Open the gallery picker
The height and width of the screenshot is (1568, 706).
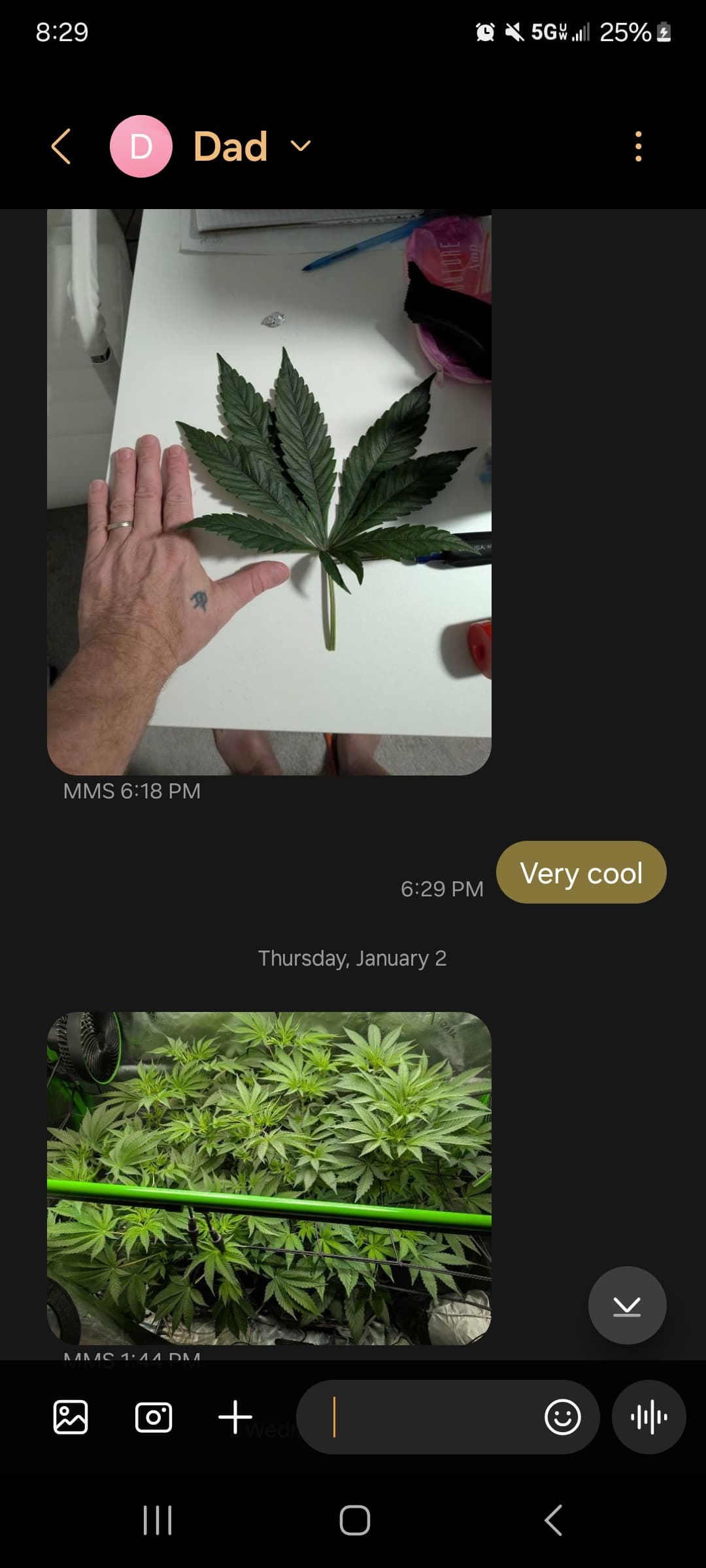tap(70, 1417)
